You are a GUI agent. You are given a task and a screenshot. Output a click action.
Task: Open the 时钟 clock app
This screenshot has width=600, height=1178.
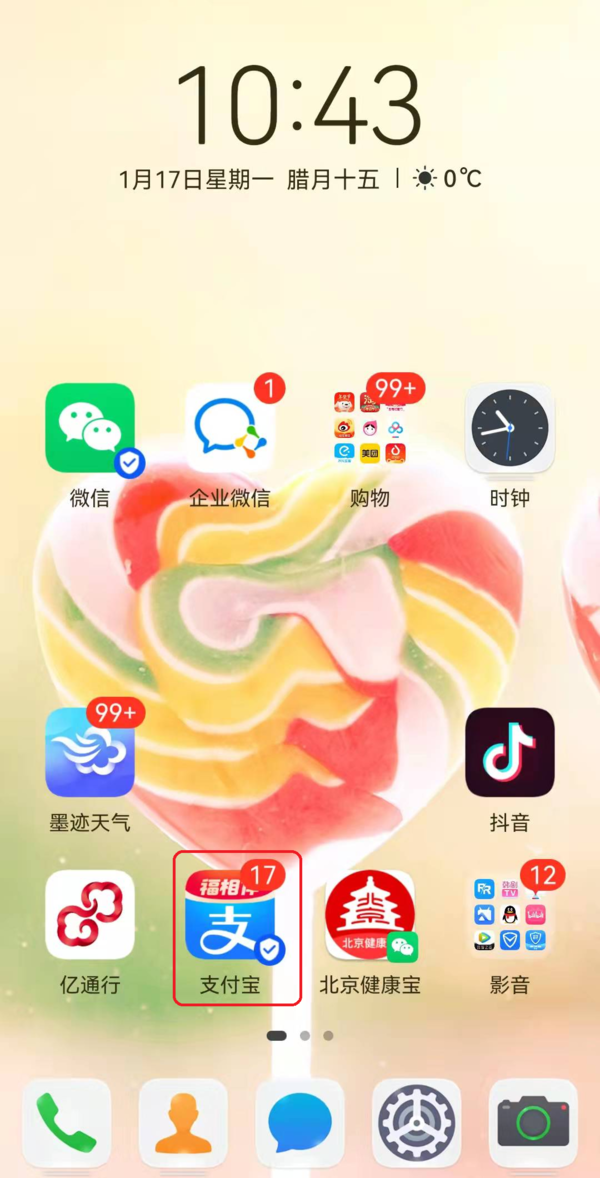tap(510, 428)
